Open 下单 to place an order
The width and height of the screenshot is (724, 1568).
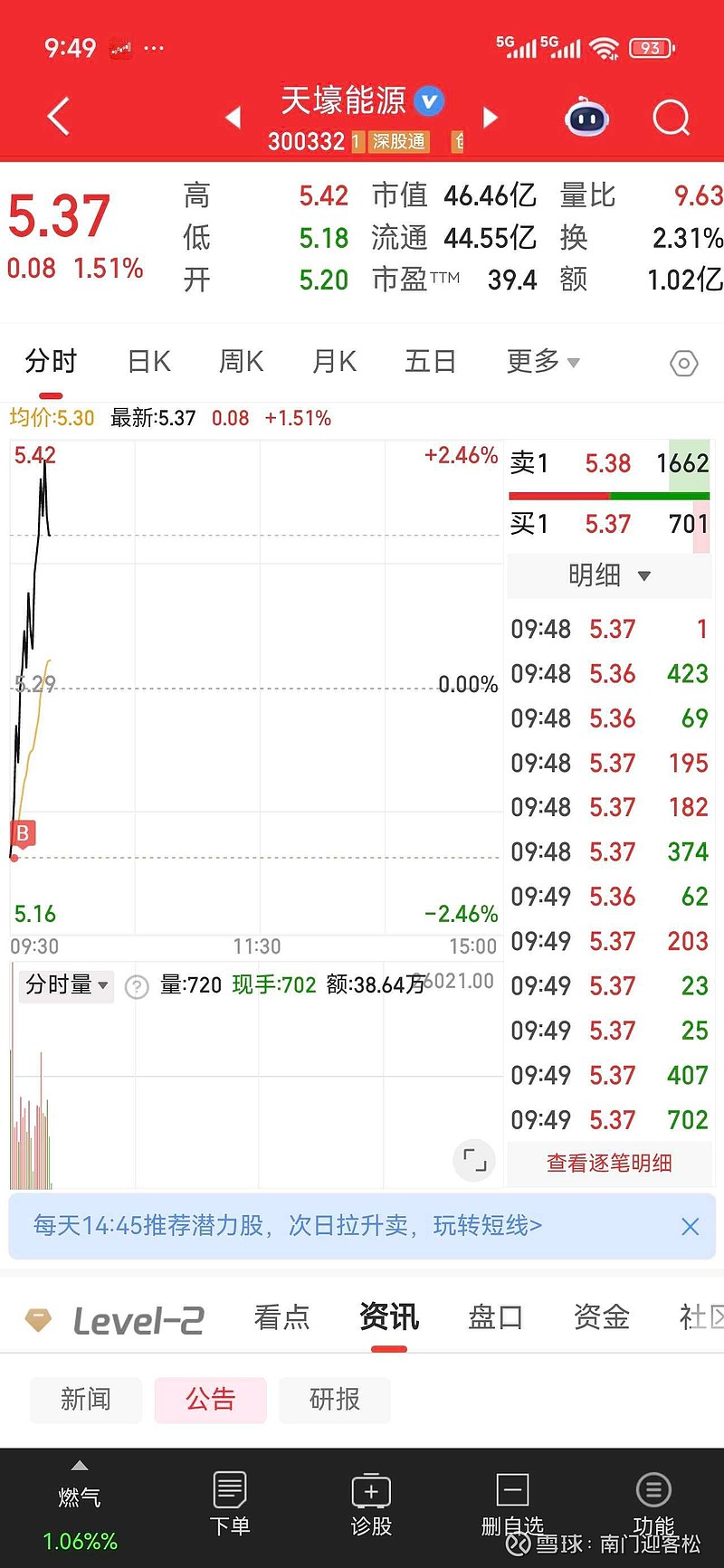pyautogui.click(x=230, y=1503)
